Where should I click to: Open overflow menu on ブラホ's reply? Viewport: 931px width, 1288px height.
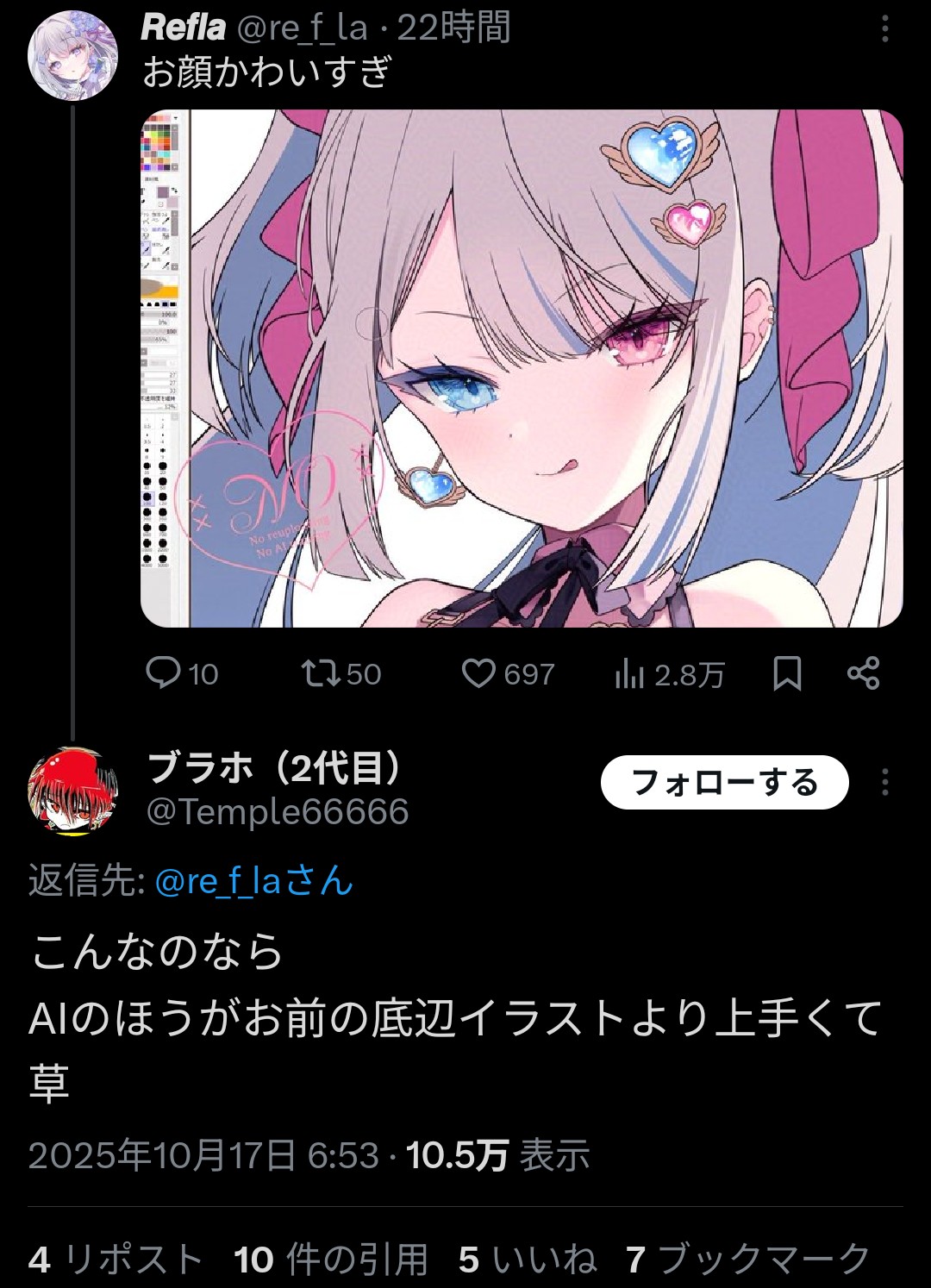[884, 782]
